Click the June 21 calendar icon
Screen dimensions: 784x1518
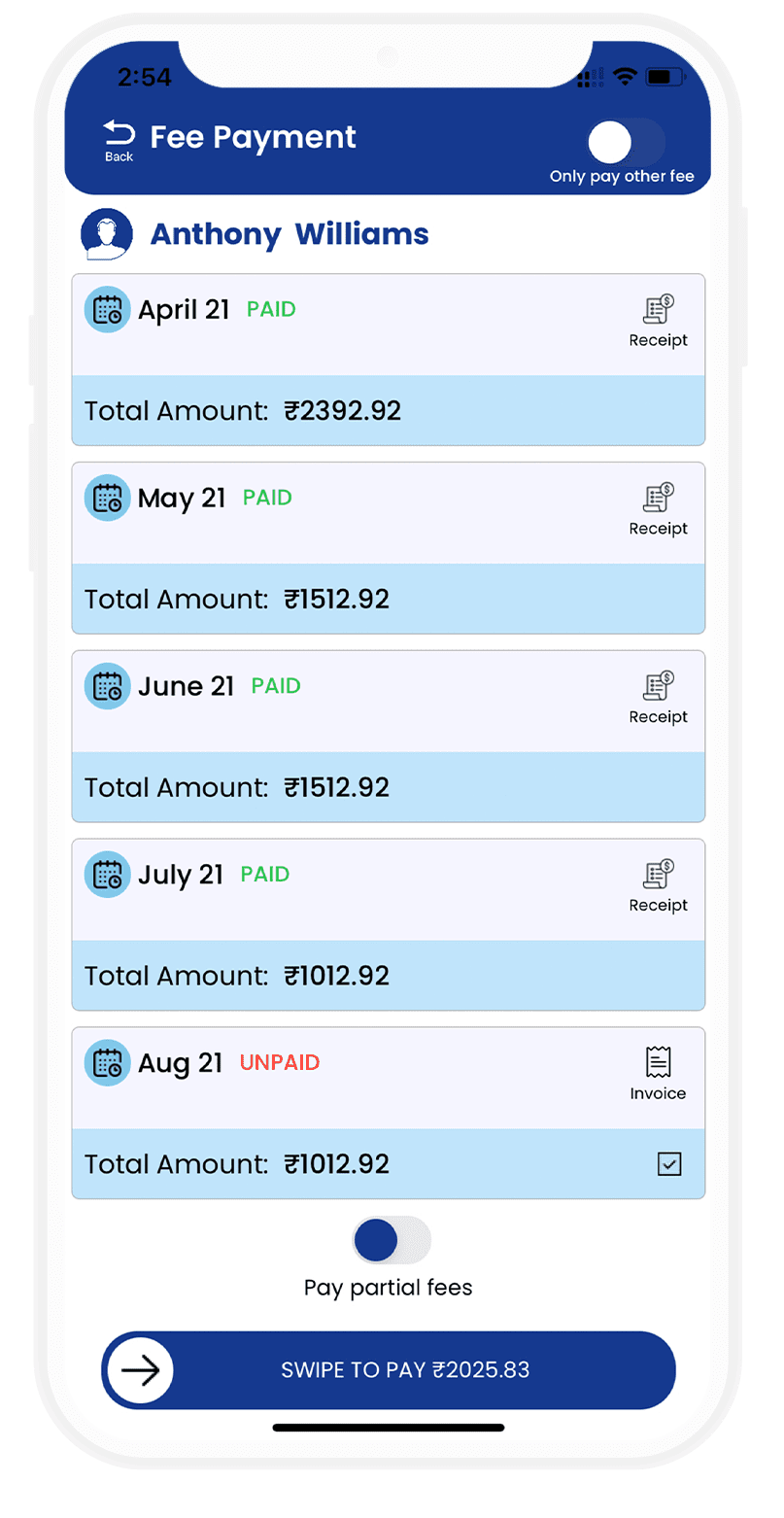[107, 686]
